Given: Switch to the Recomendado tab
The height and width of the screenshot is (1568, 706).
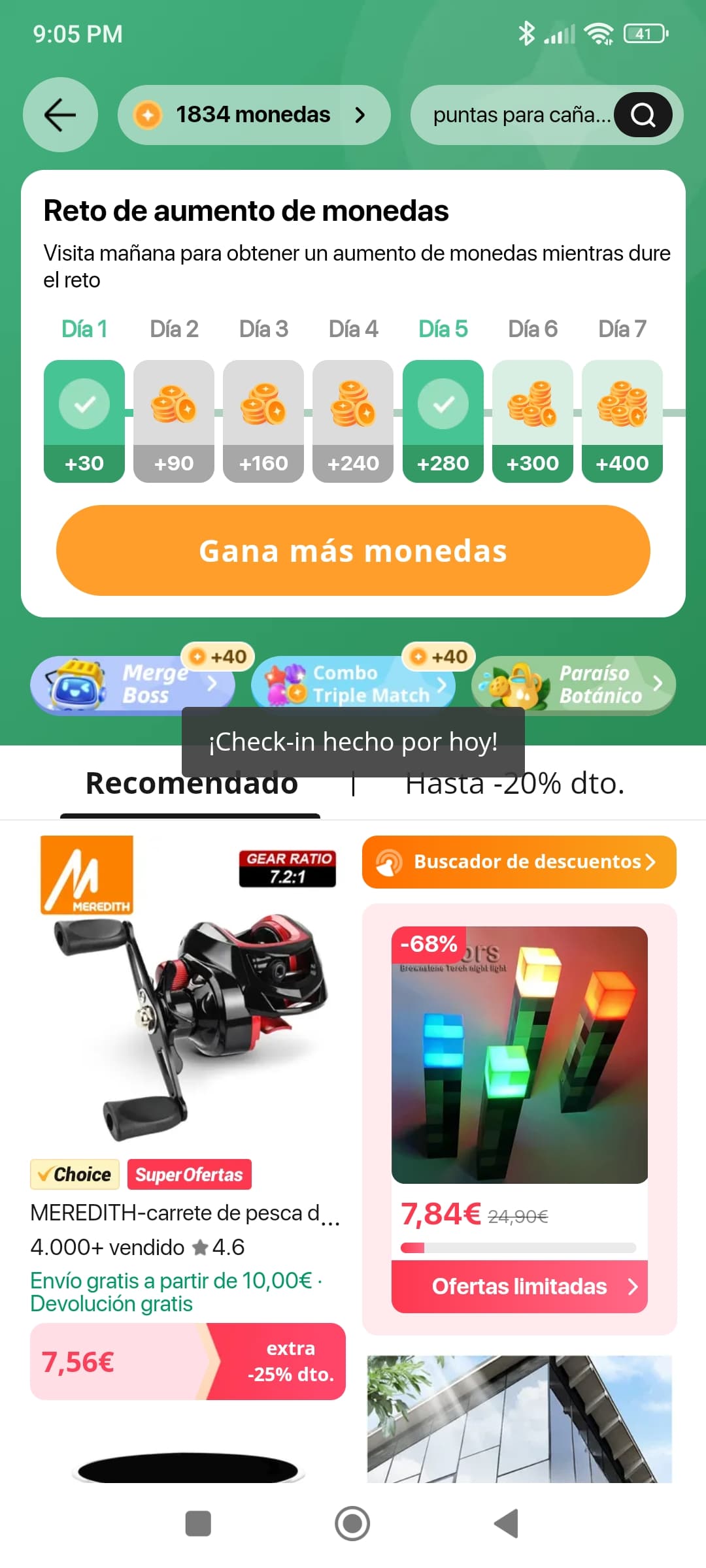Looking at the screenshot, I should coord(192,783).
